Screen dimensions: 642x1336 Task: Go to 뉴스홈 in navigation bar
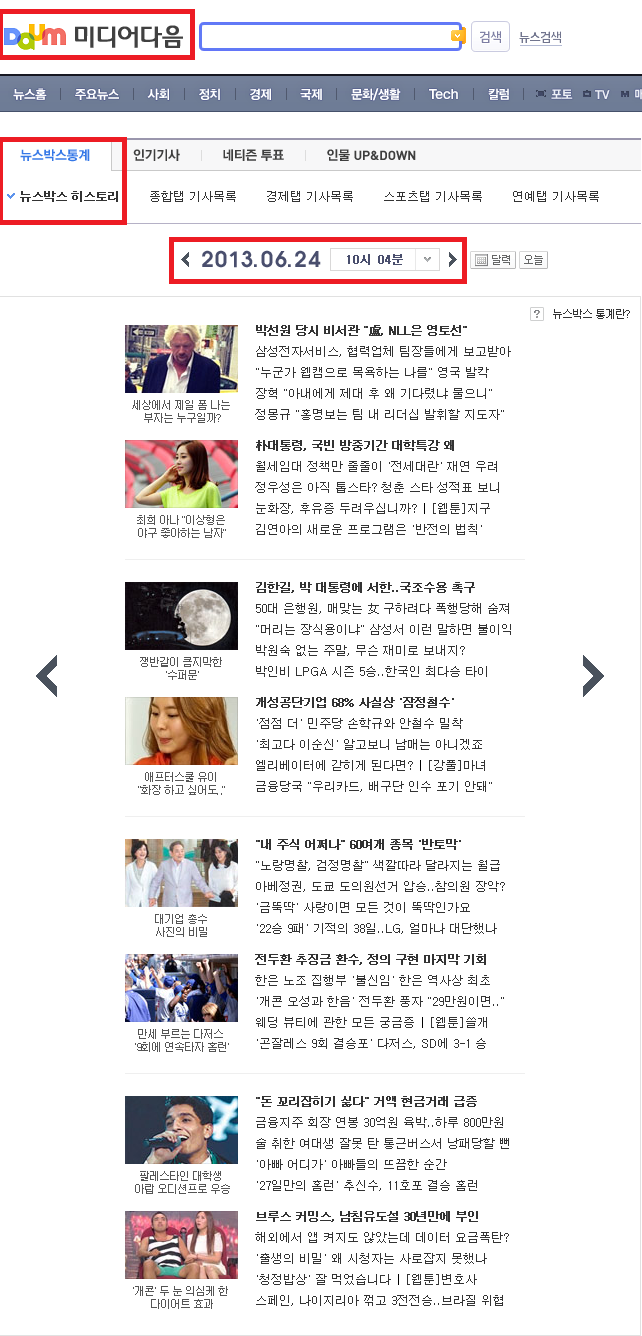(x=30, y=94)
